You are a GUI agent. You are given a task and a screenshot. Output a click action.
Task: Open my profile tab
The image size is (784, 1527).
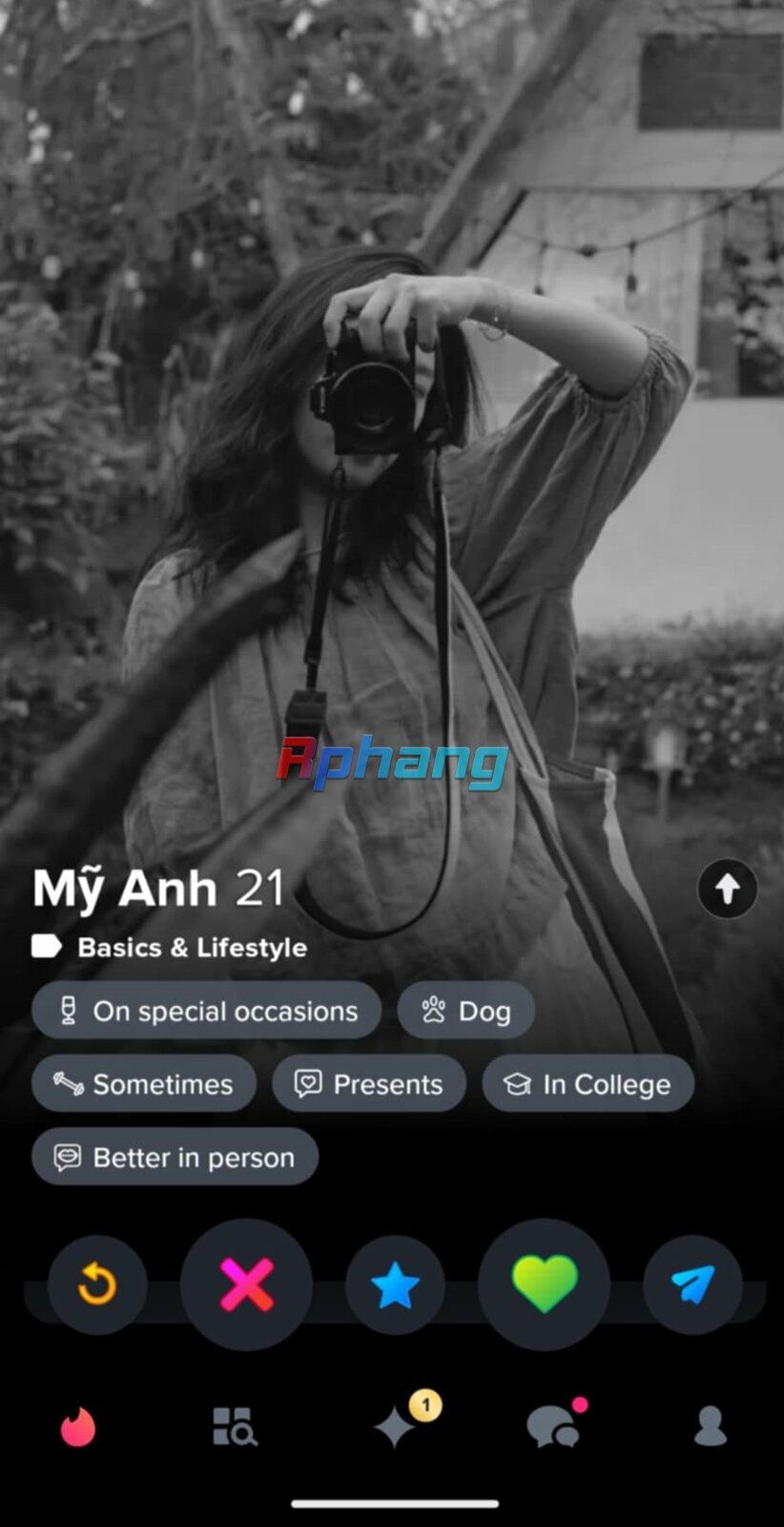click(710, 1426)
